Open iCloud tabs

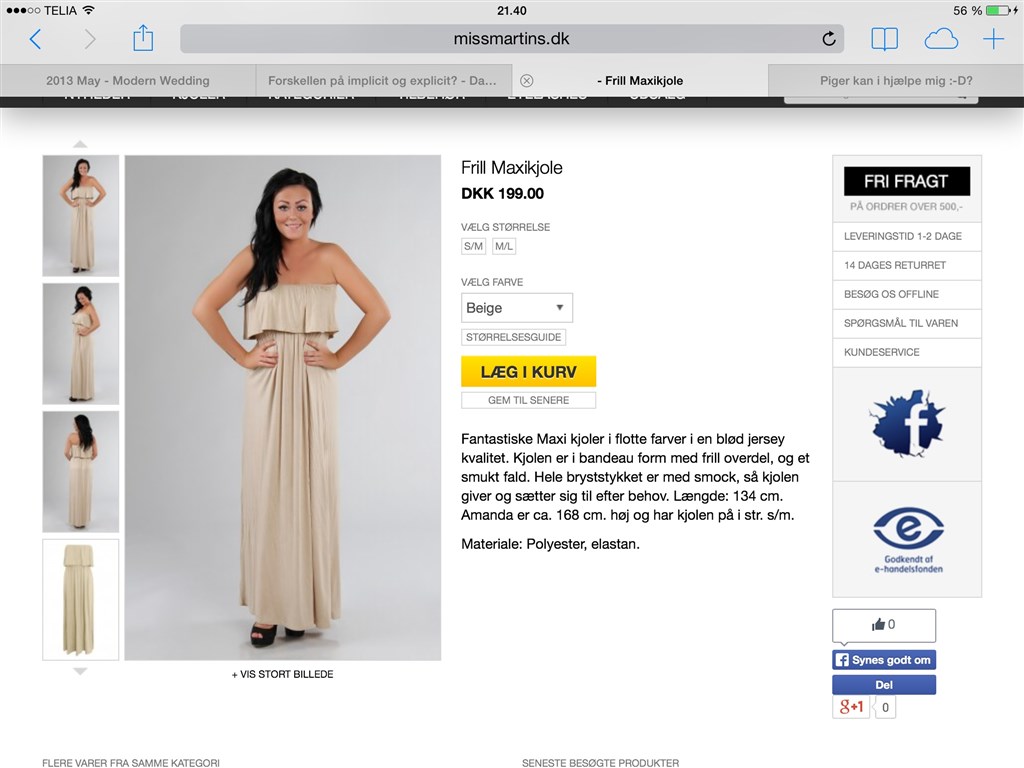click(x=941, y=39)
